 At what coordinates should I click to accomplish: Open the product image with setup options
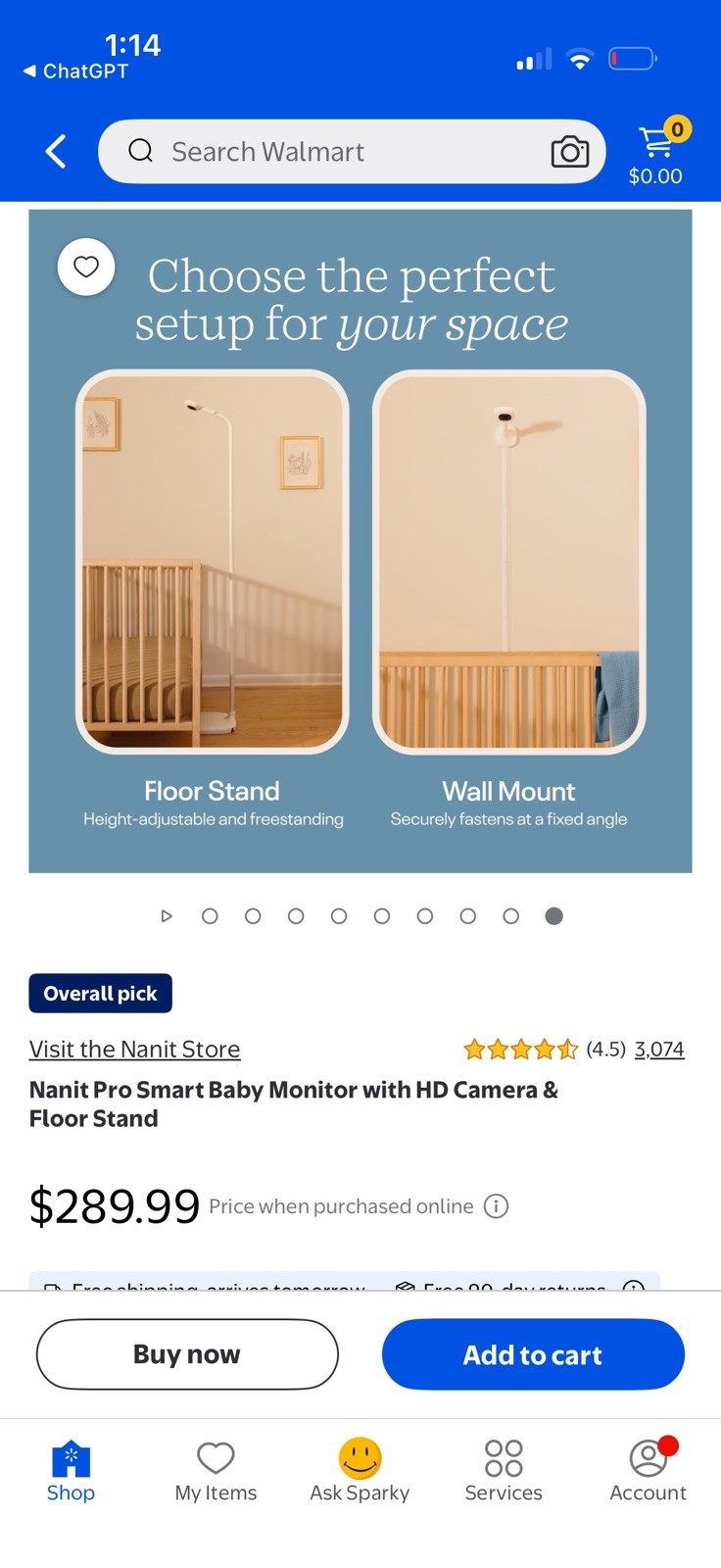[x=360, y=541]
